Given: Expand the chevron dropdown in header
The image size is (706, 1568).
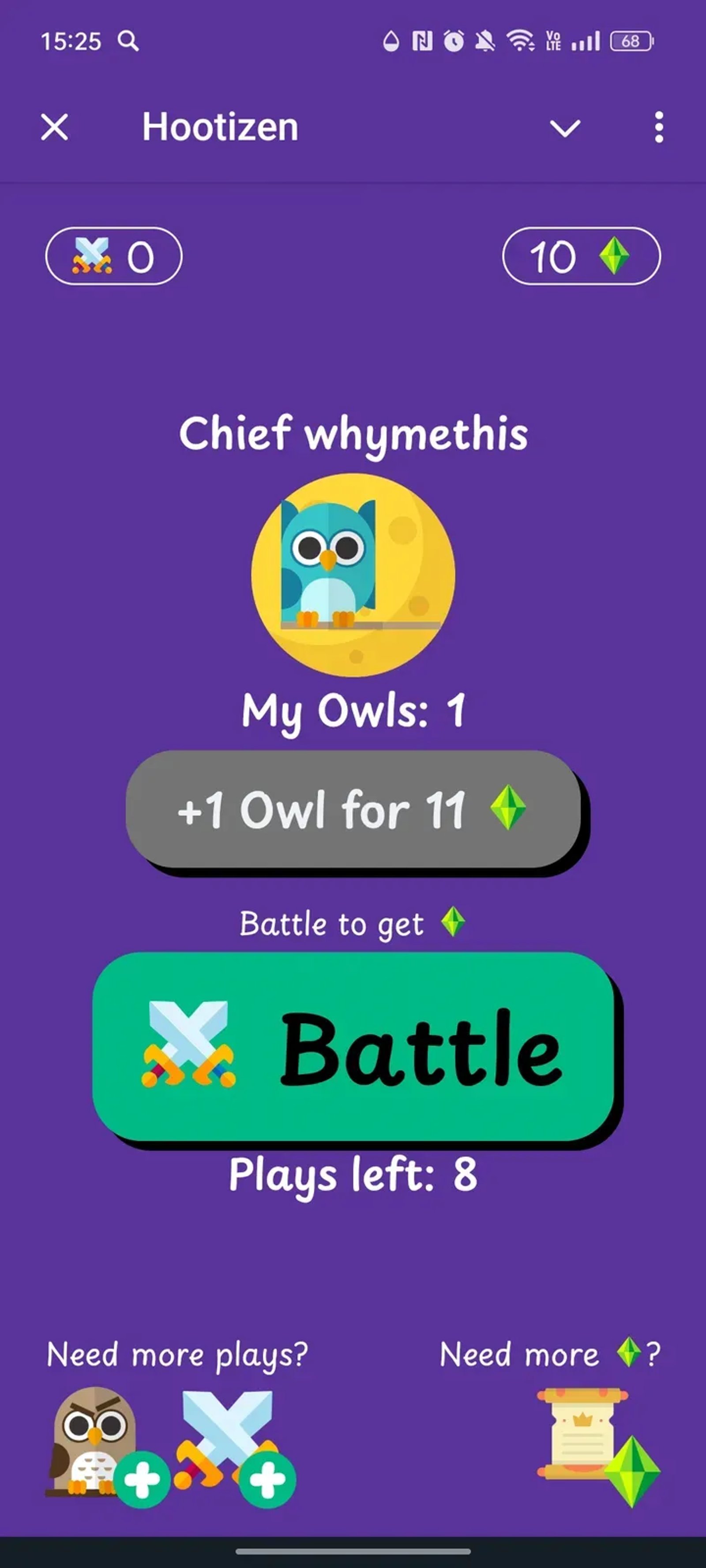Looking at the screenshot, I should [565, 128].
